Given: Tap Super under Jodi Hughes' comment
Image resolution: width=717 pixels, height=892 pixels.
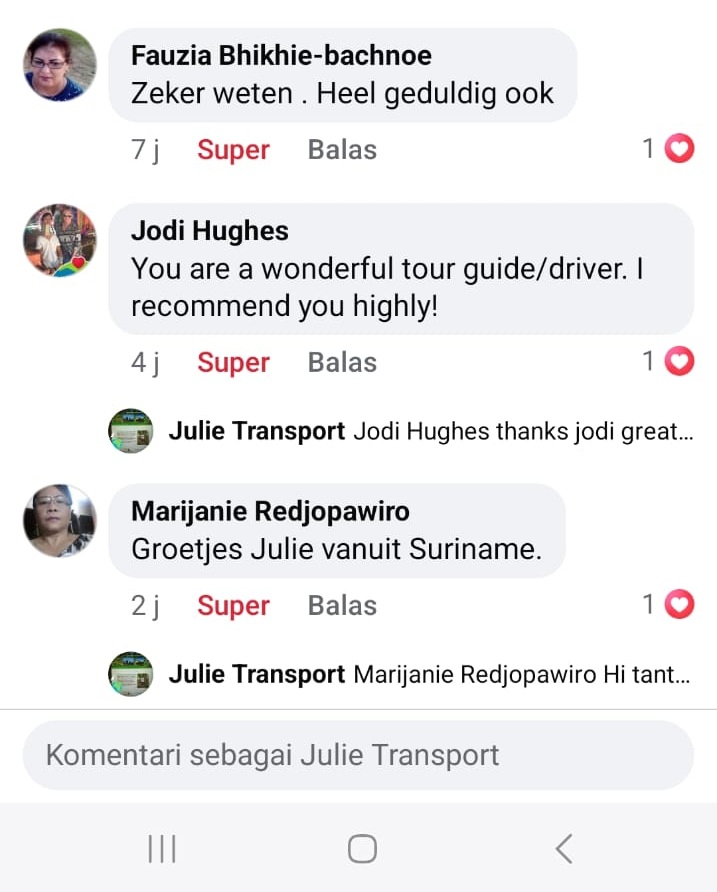Looking at the screenshot, I should click(x=233, y=362).
